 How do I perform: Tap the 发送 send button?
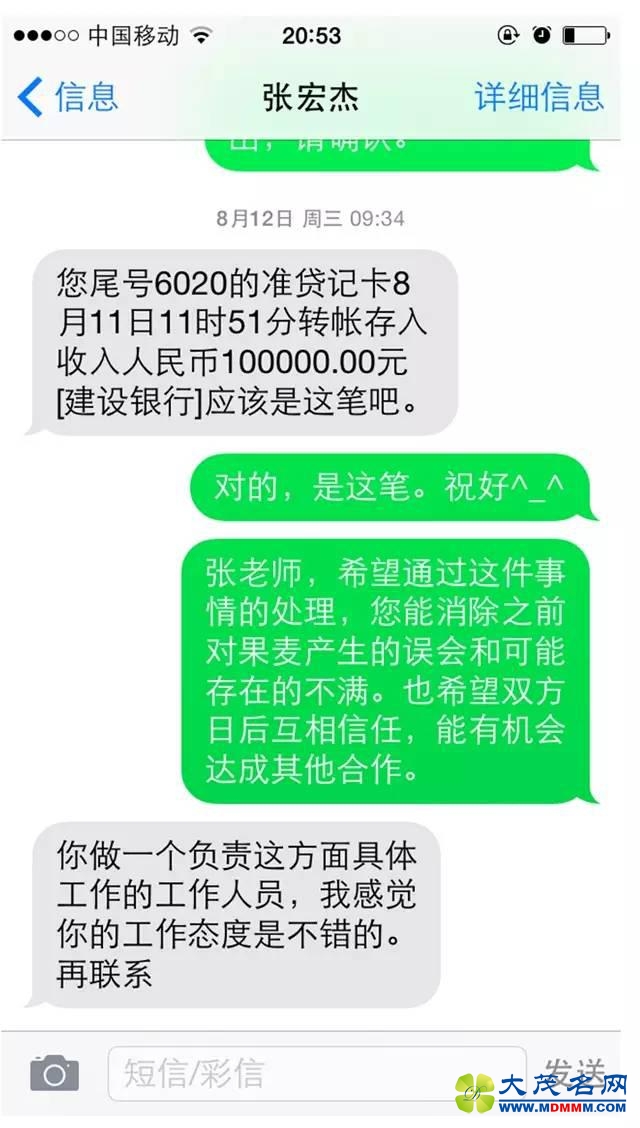click(x=576, y=1071)
